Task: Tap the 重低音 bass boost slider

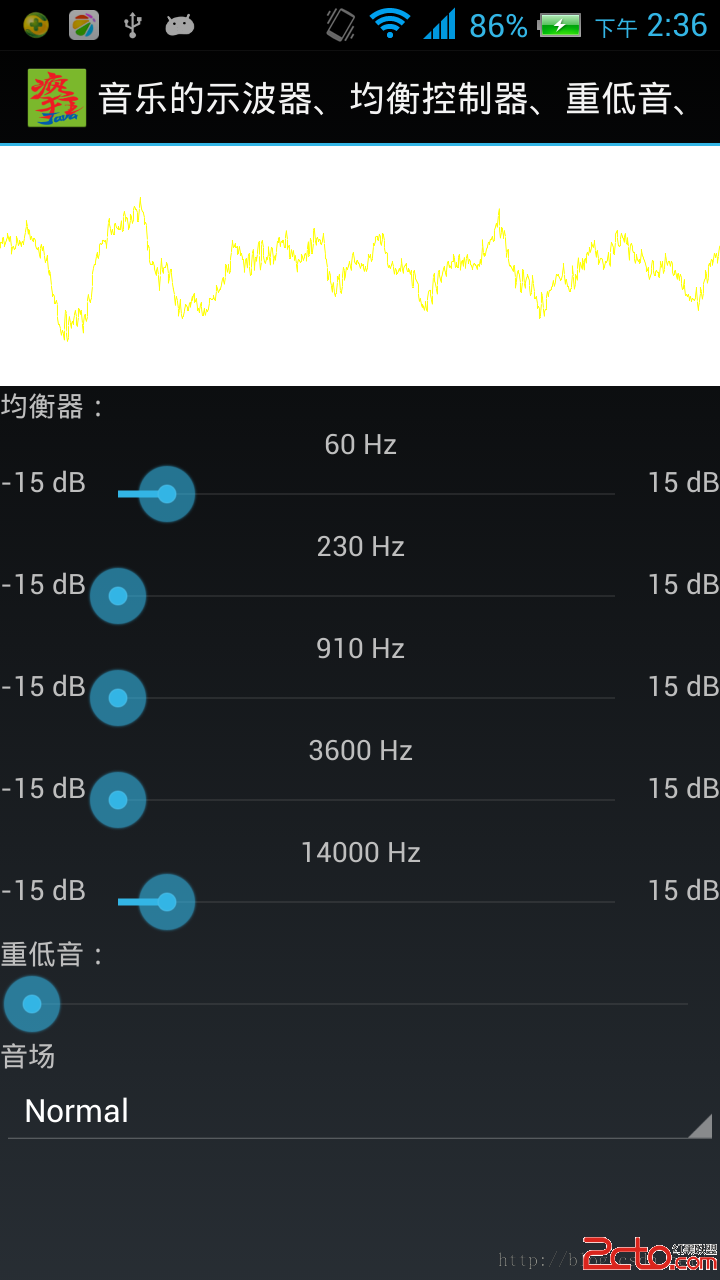Action: pos(32,1004)
